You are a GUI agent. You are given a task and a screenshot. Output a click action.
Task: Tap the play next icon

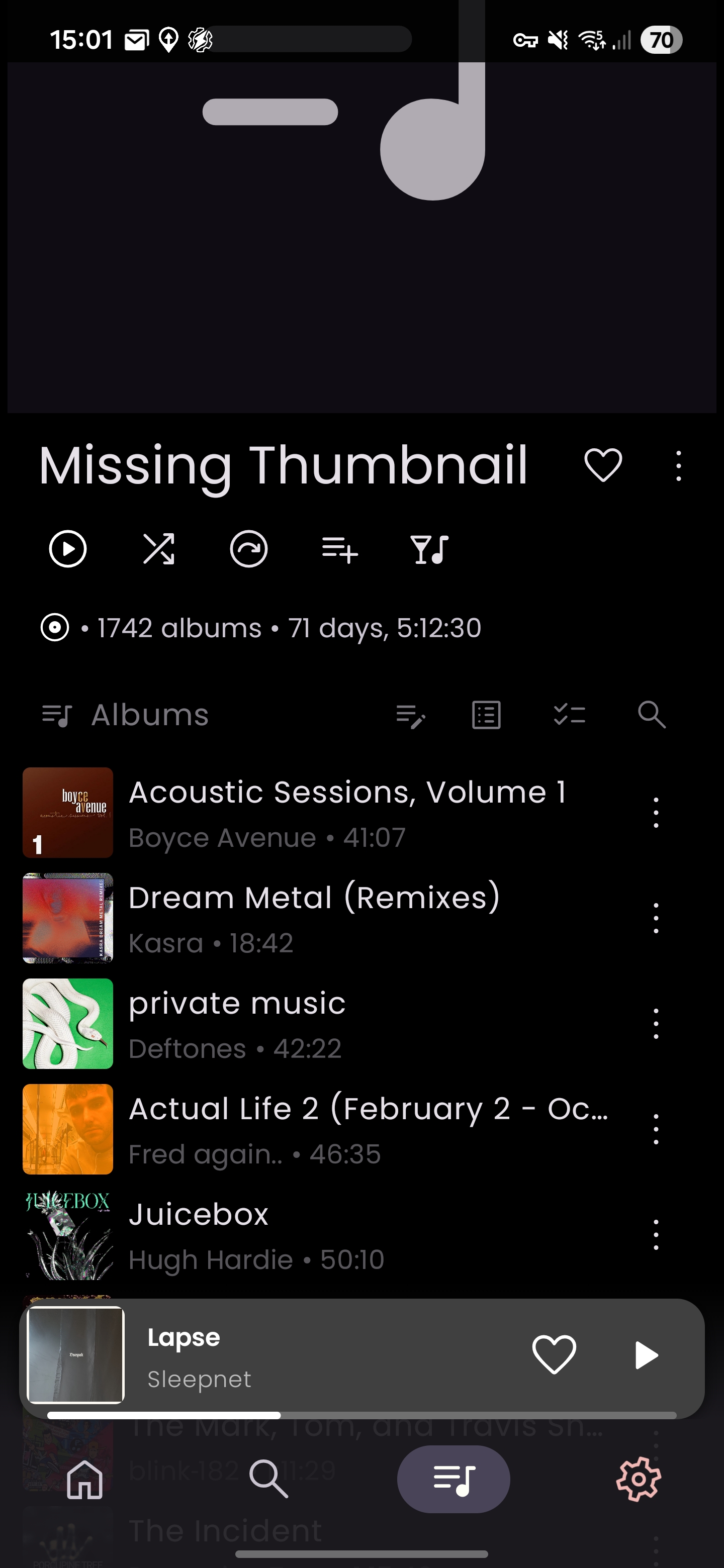click(x=248, y=549)
